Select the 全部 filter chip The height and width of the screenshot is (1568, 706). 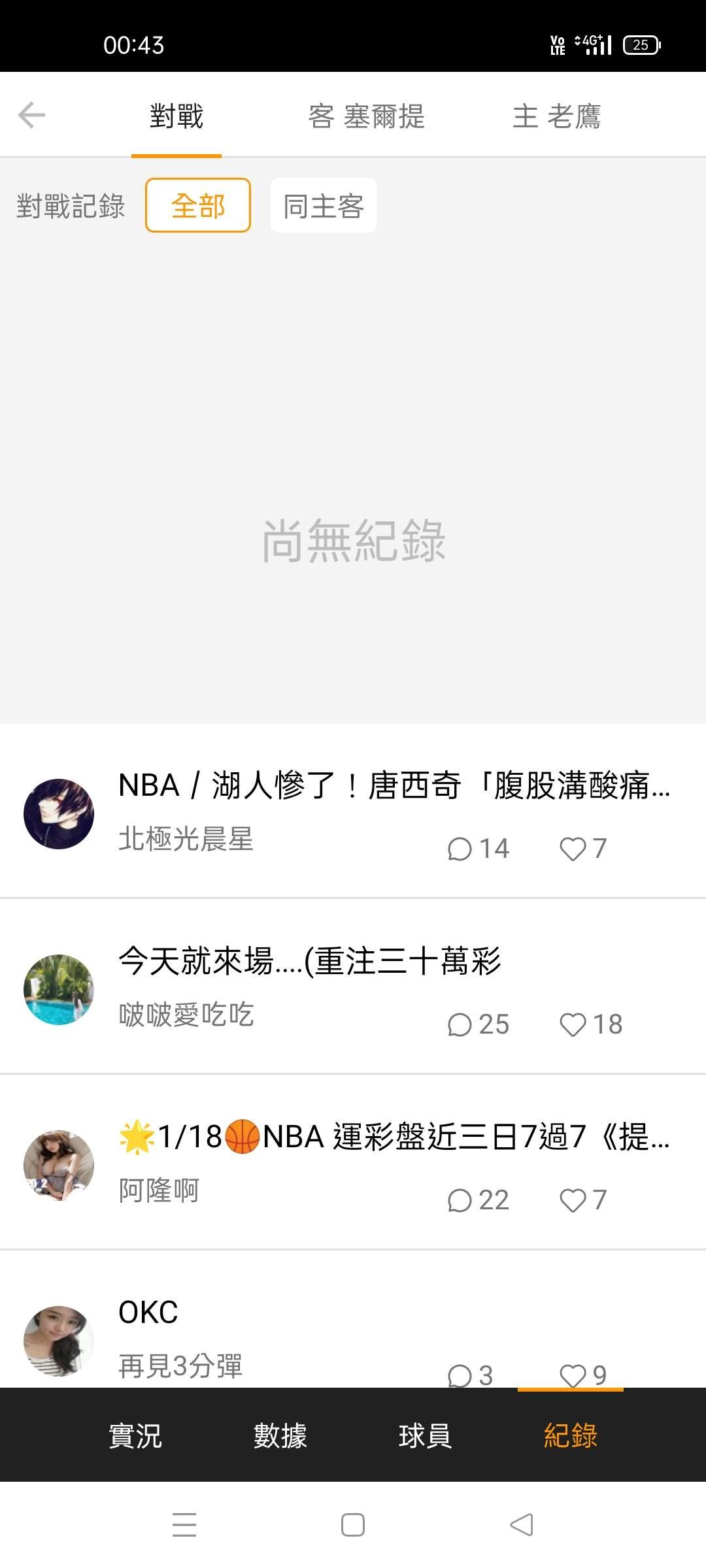pos(198,205)
